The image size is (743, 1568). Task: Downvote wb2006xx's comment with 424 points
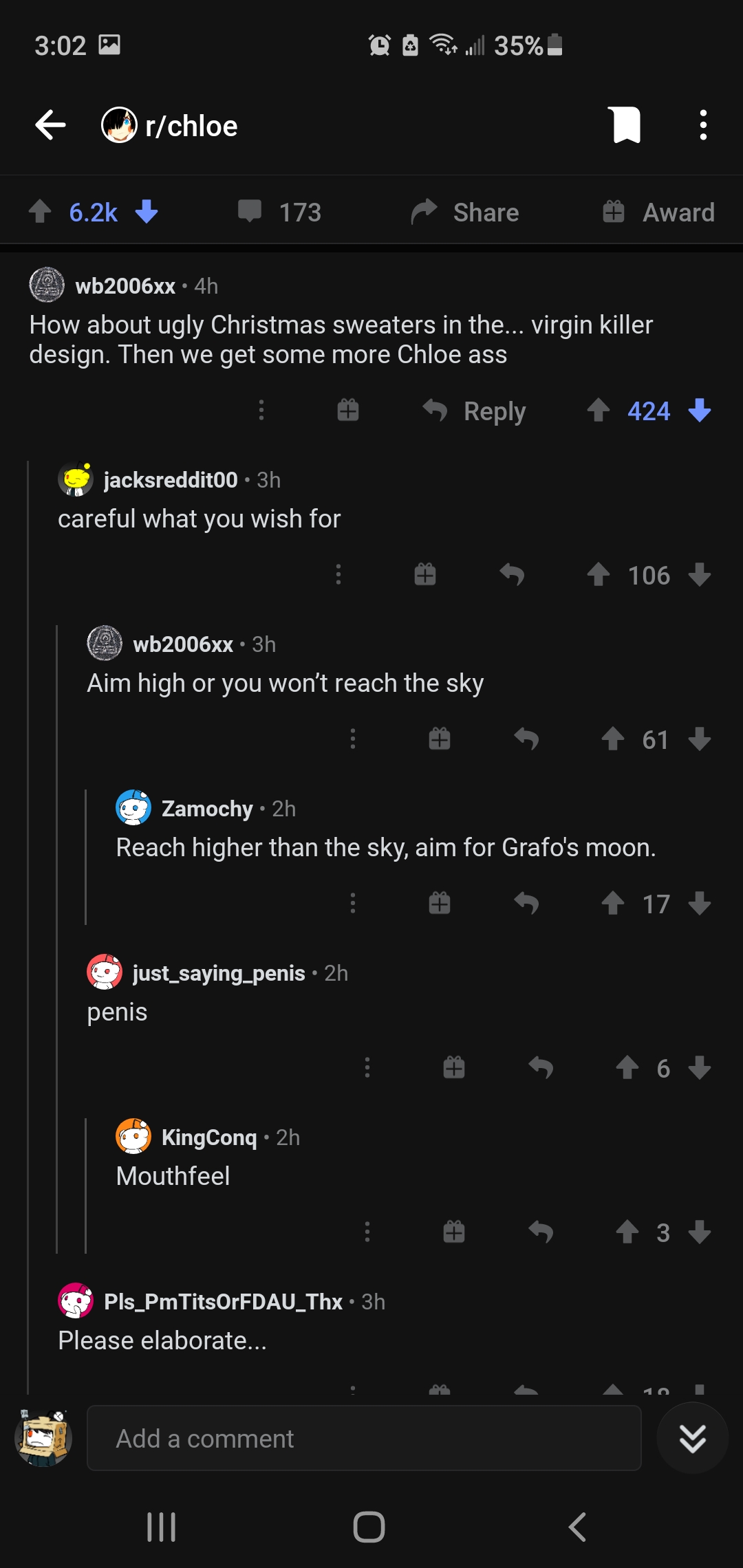[x=700, y=411]
